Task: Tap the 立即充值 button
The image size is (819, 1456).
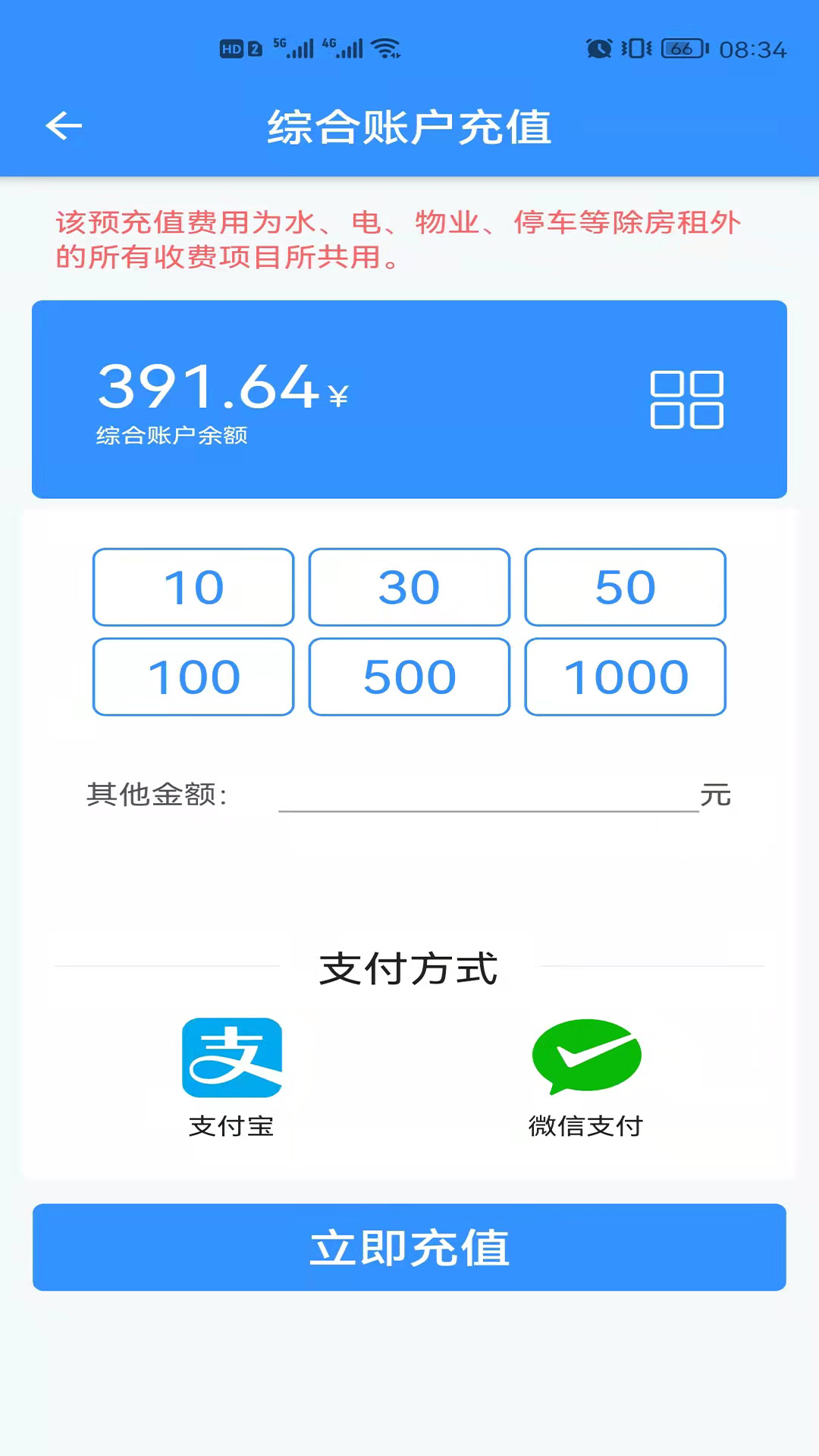Action: pos(409,1247)
